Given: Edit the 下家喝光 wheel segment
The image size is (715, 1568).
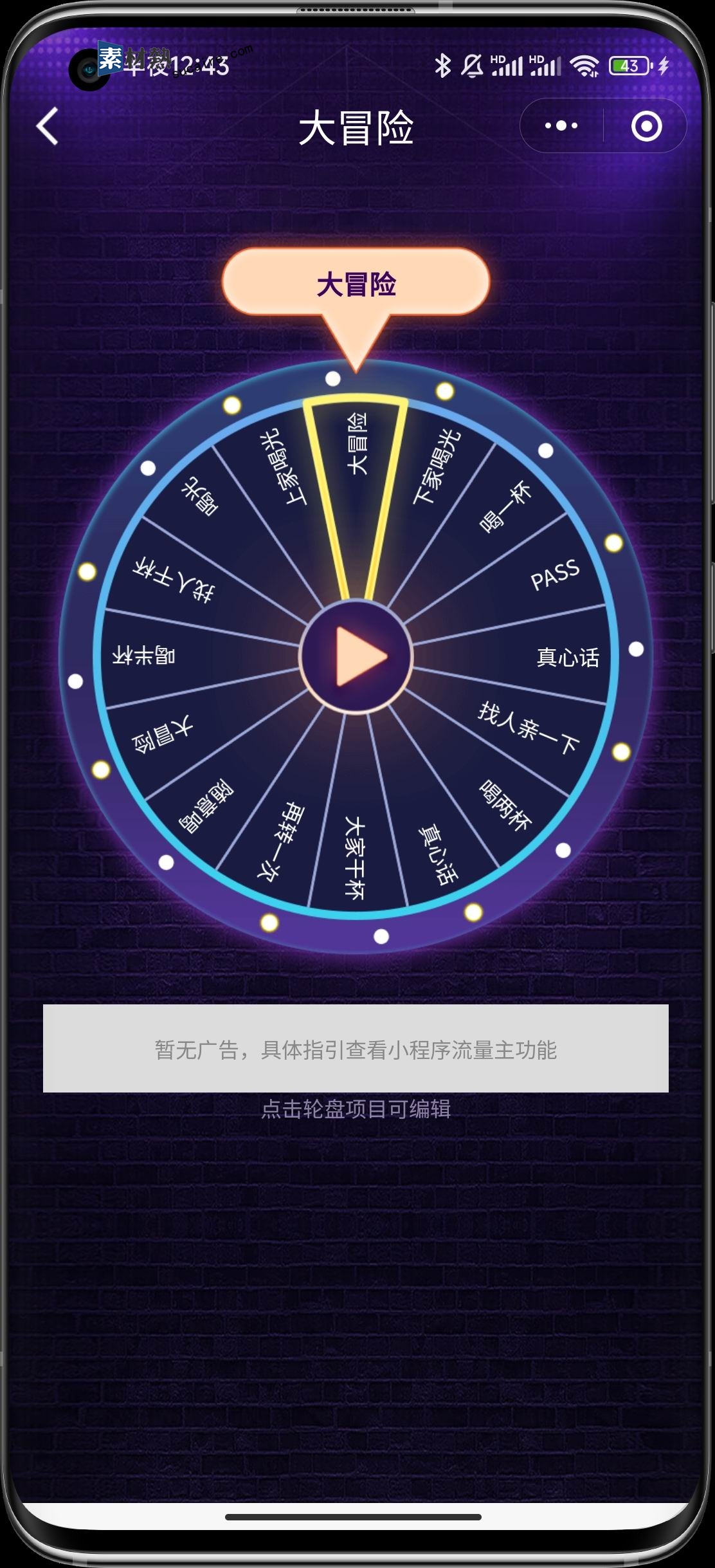Looking at the screenshot, I should tap(437, 467).
